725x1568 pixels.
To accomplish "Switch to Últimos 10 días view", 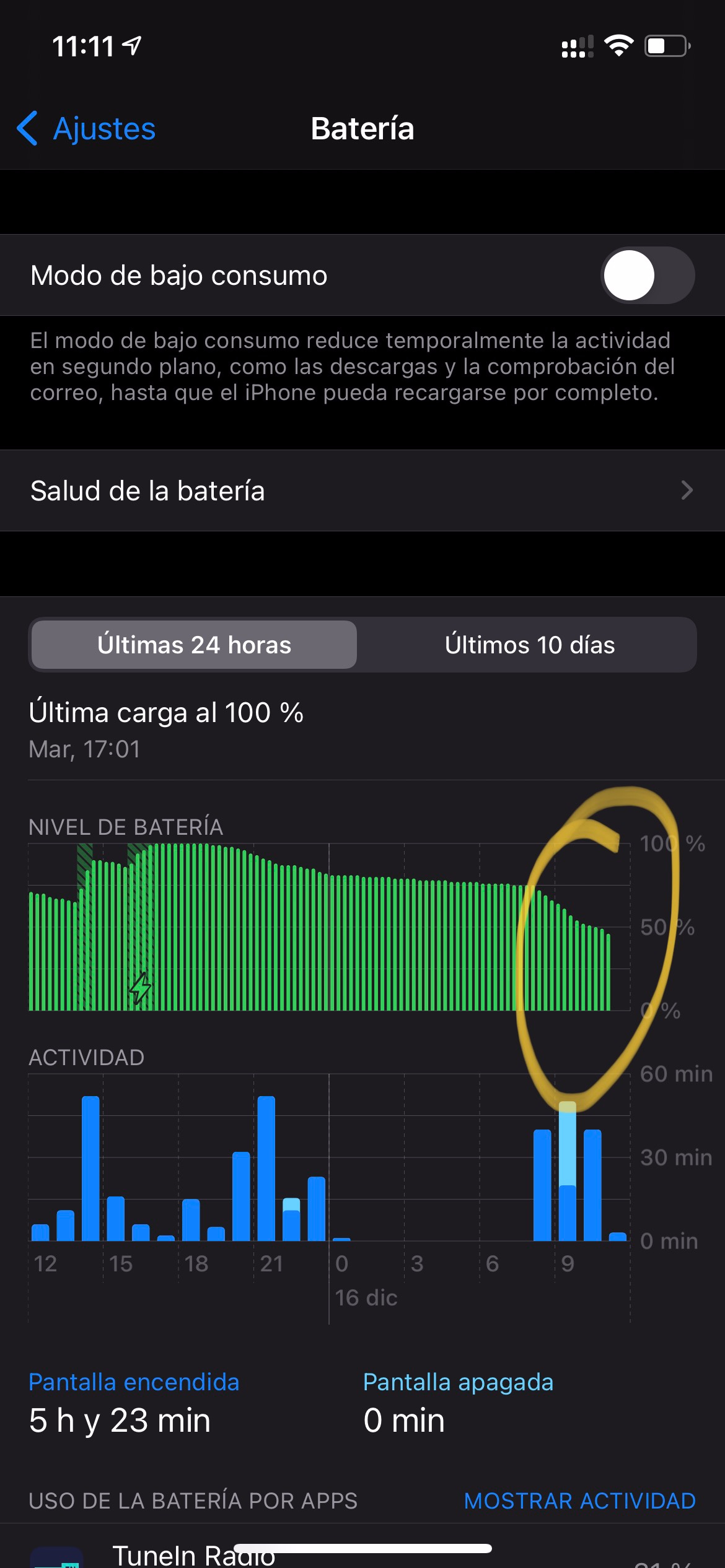I will click(x=529, y=645).
